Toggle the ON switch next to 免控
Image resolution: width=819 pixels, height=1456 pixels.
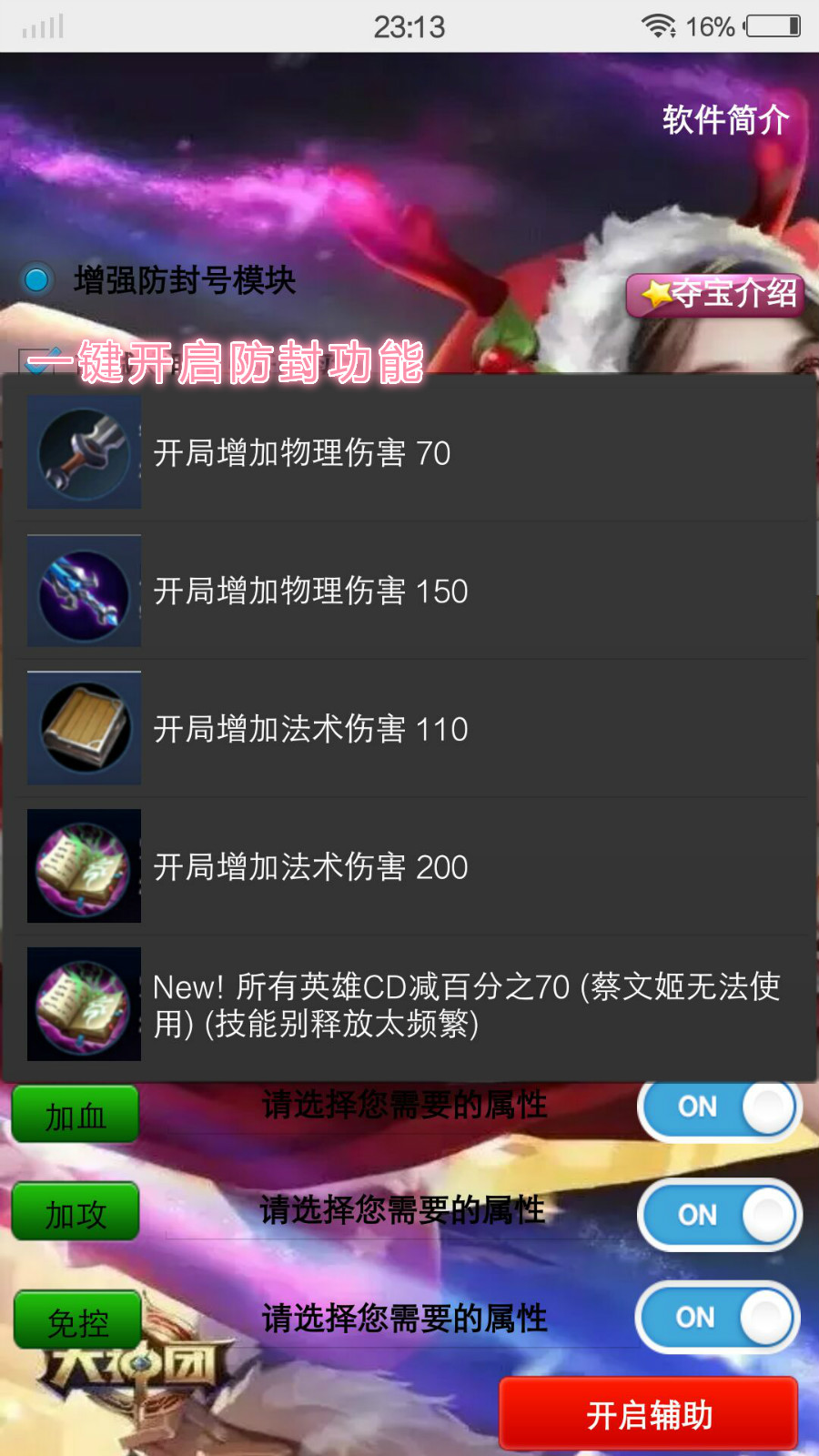pos(717,1318)
